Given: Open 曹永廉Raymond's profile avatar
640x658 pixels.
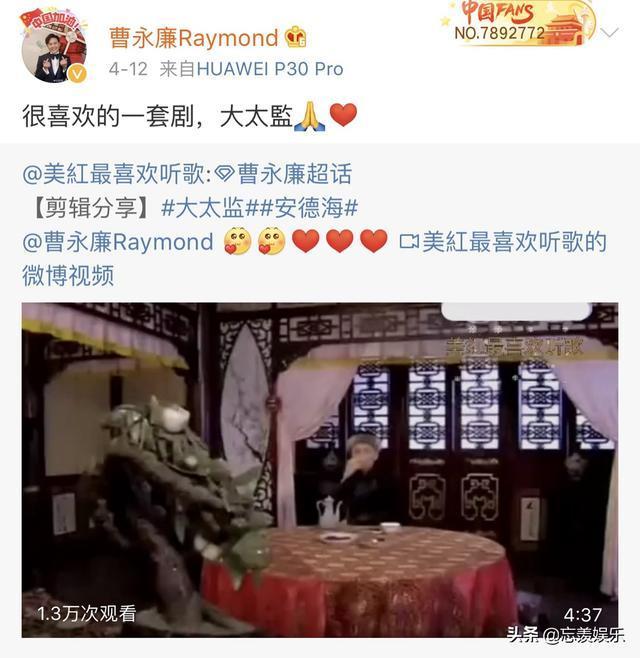Looking at the screenshot, I should click(54, 46).
